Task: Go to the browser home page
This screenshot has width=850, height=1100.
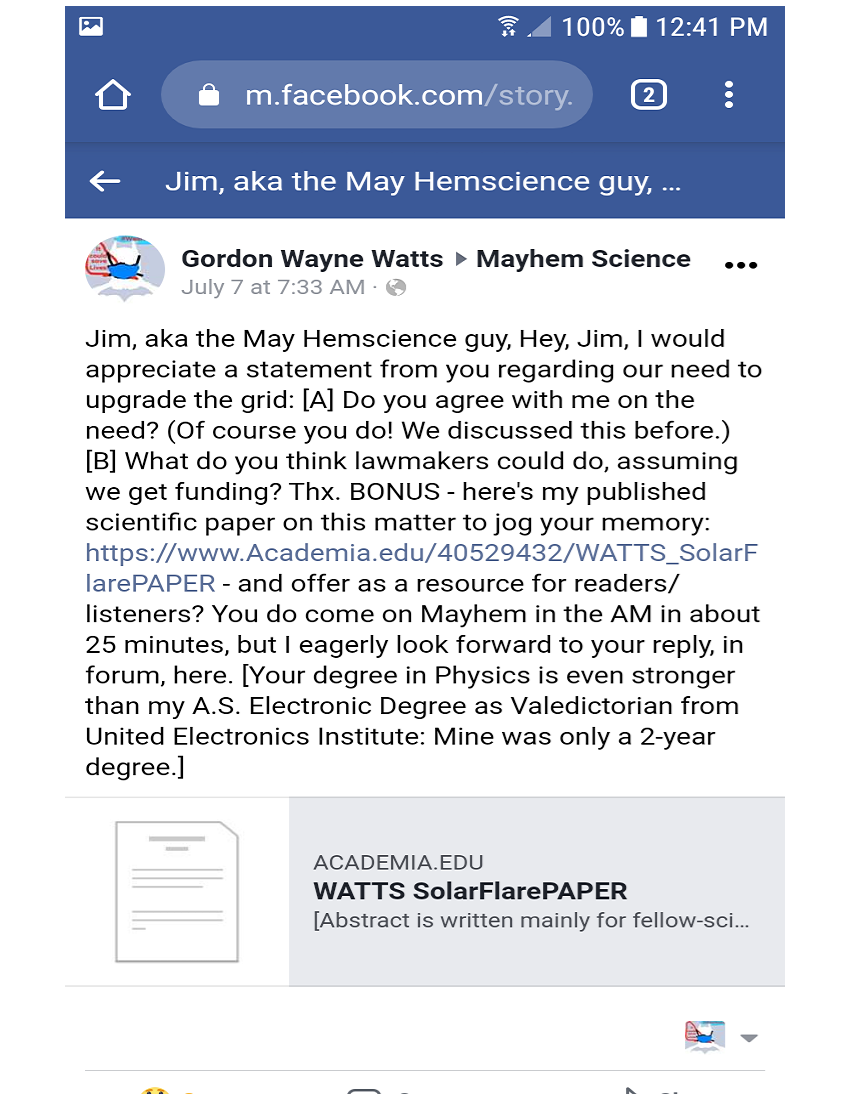Action: [113, 95]
